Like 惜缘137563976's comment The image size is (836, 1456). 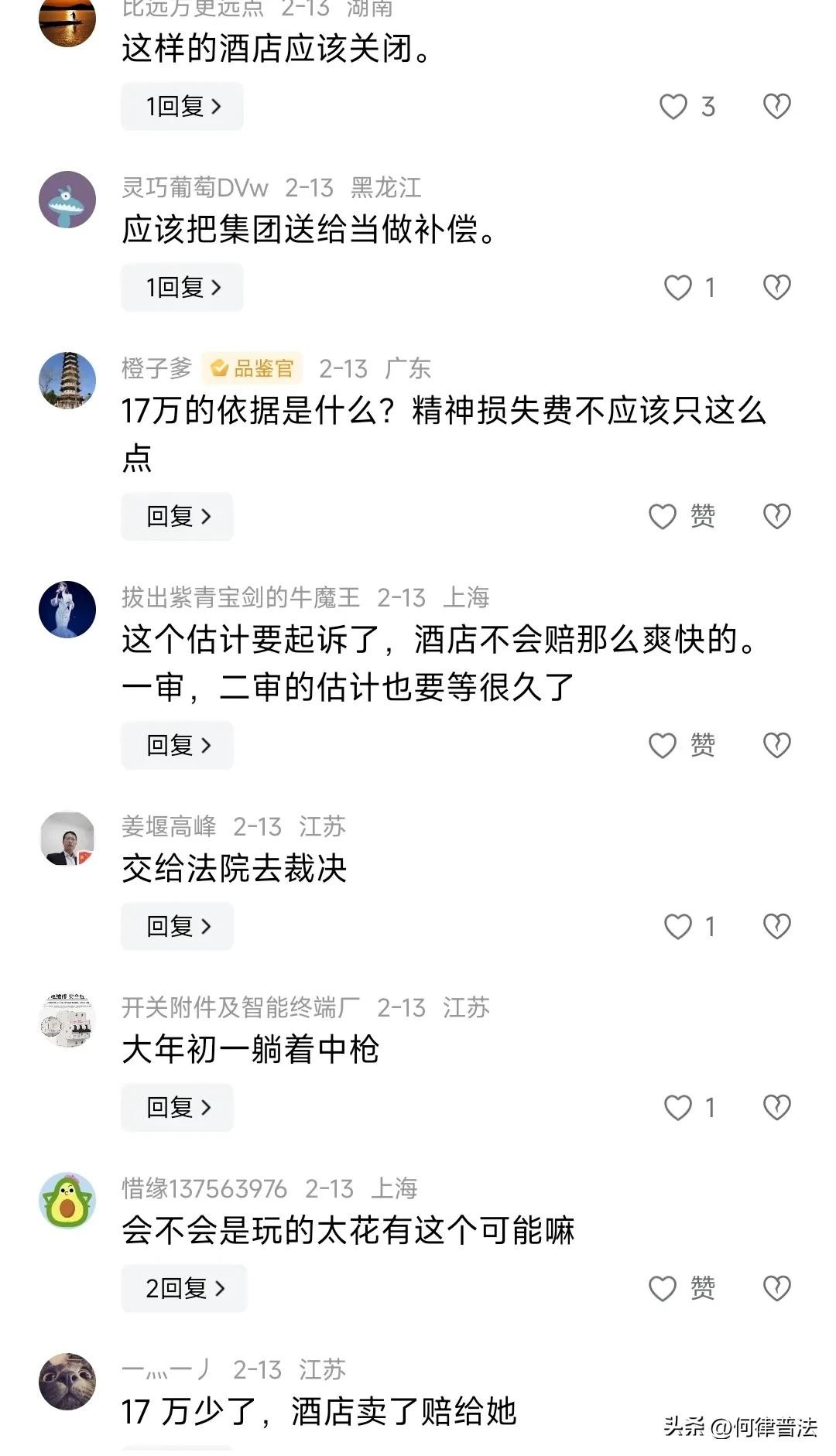coord(663,1288)
